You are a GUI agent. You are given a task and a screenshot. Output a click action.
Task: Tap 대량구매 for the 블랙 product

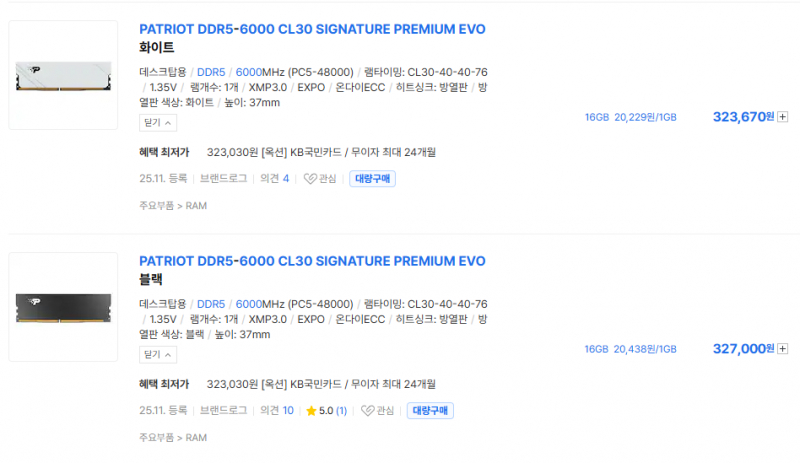tap(430, 410)
